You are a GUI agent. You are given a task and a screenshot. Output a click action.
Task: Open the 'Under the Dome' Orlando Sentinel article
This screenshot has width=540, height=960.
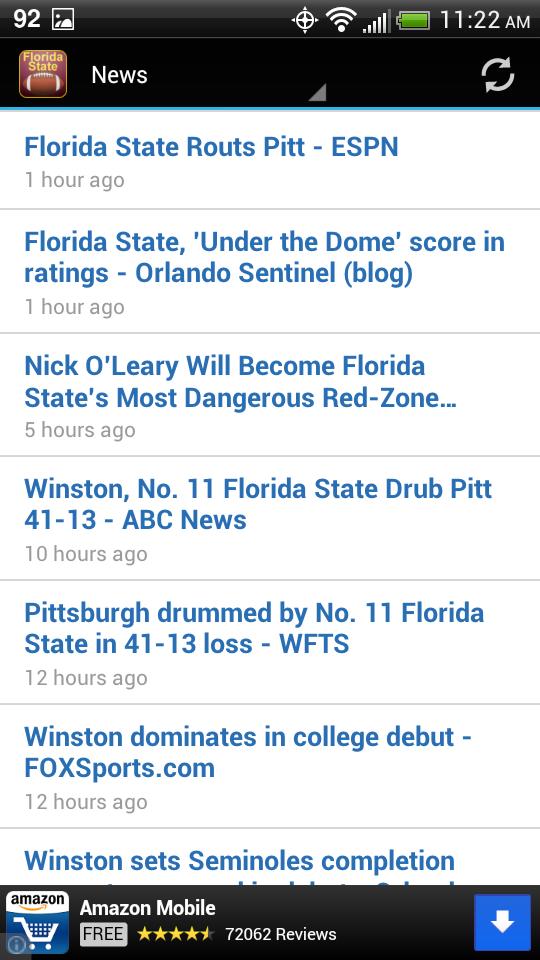(270, 271)
